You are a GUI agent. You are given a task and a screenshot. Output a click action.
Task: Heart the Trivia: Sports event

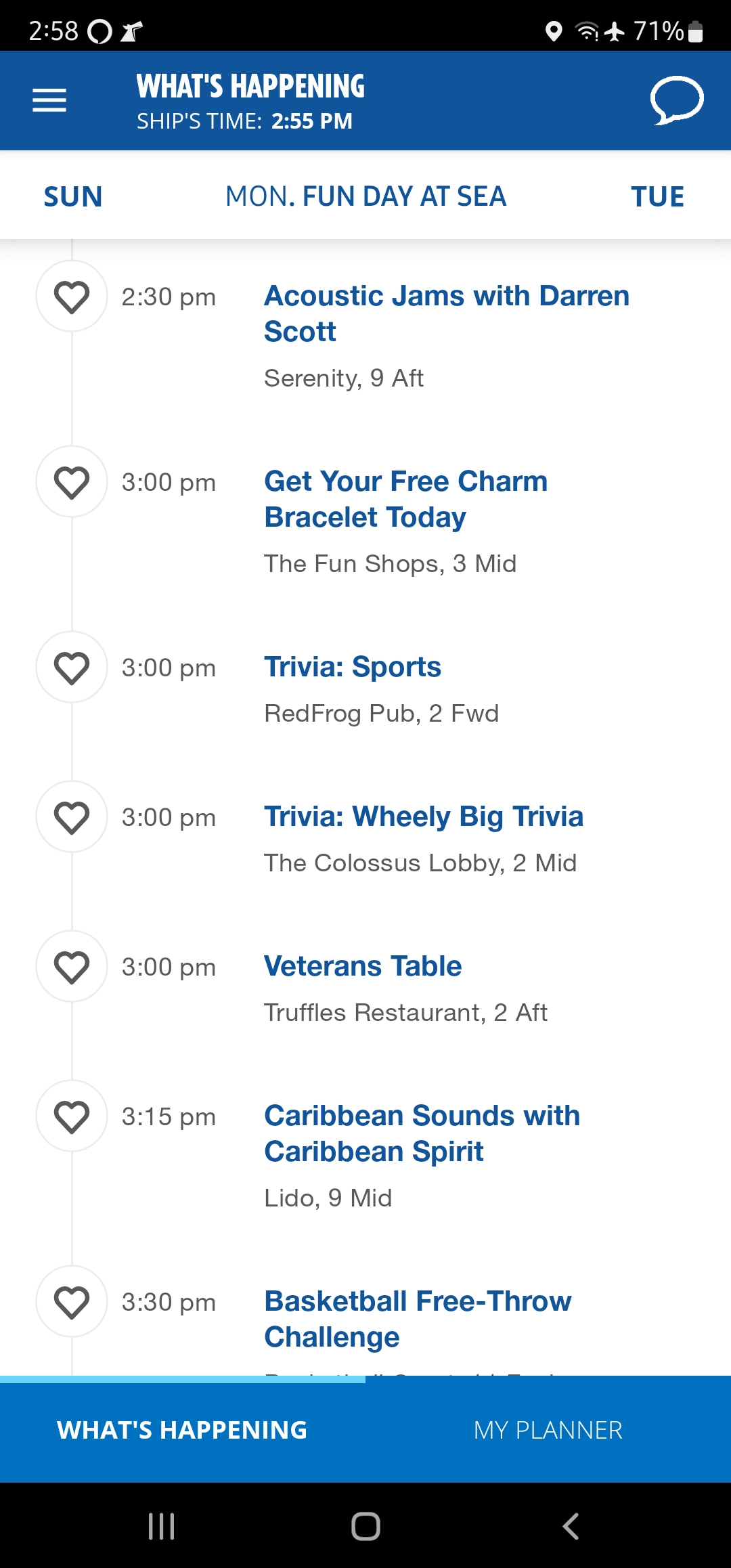[x=72, y=668]
